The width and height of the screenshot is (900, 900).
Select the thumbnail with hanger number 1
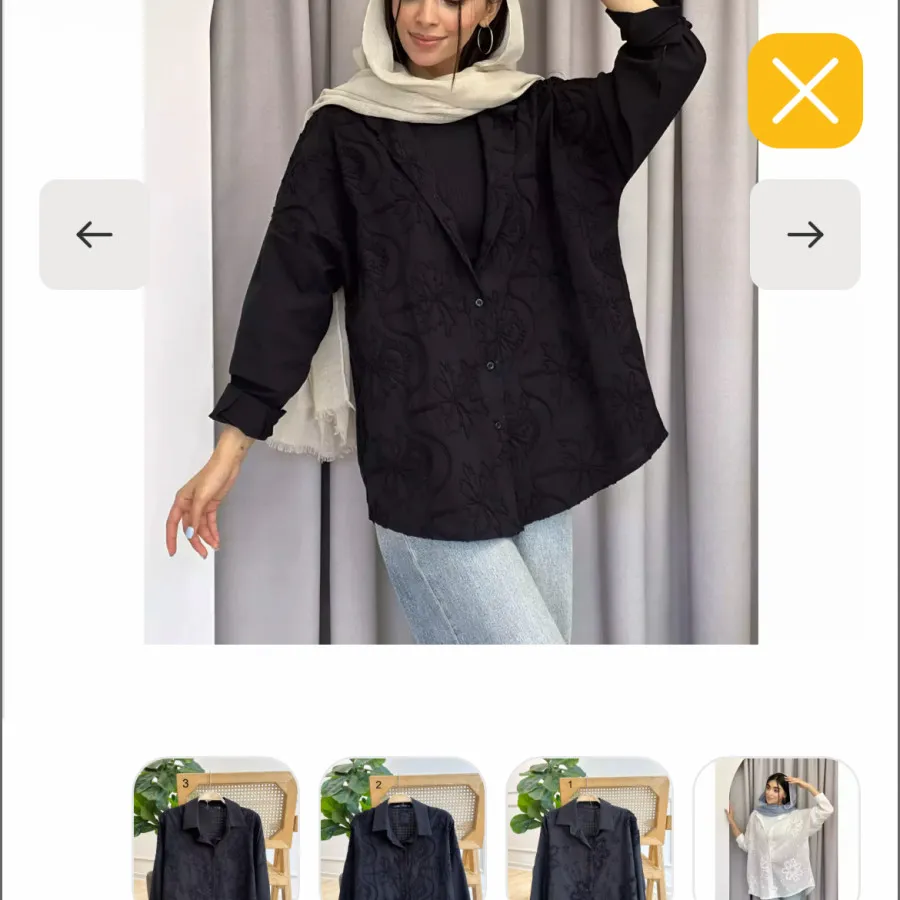click(589, 830)
